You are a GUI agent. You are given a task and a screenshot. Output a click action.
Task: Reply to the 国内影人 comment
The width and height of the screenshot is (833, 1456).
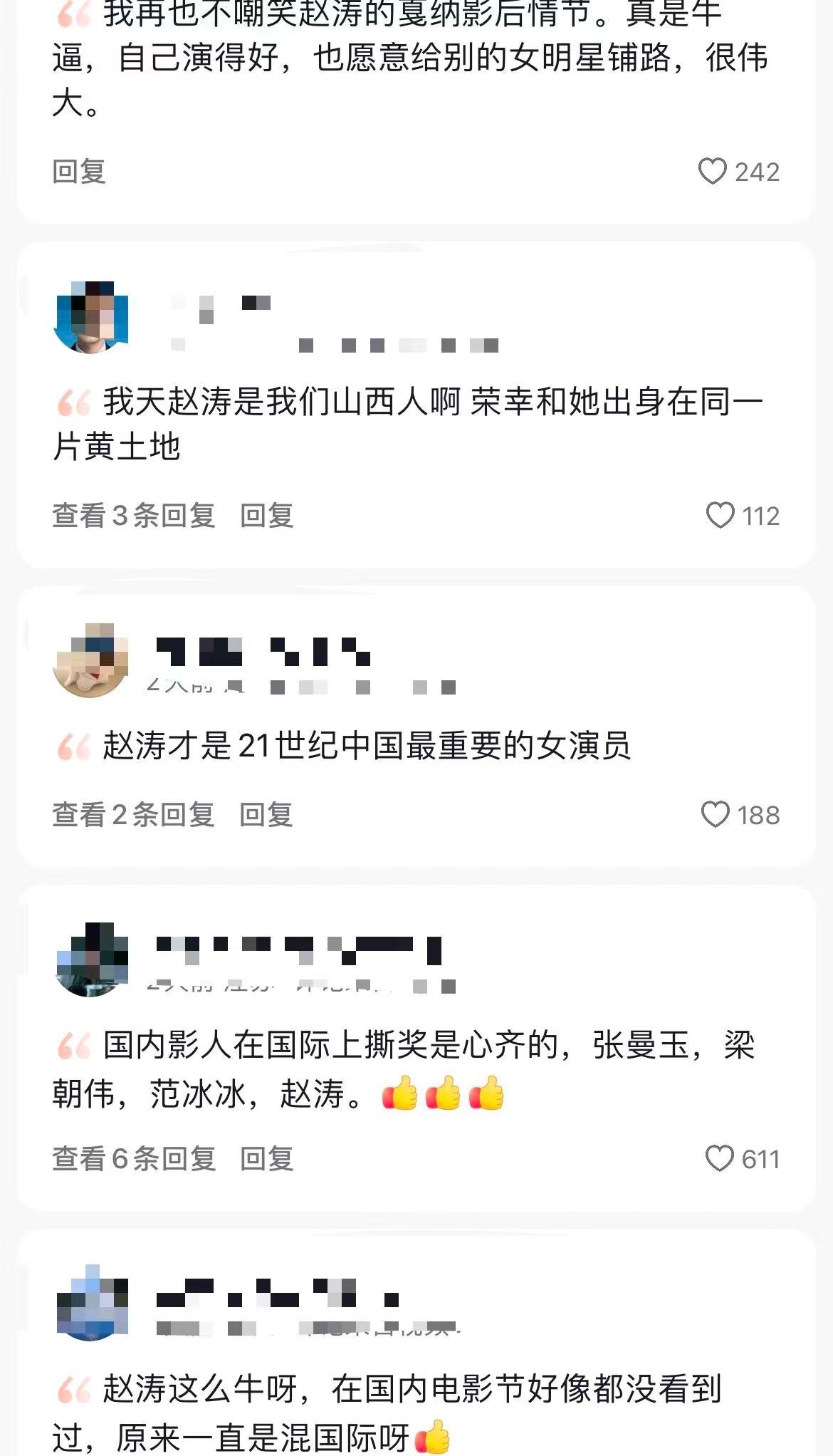click(x=267, y=1159)
